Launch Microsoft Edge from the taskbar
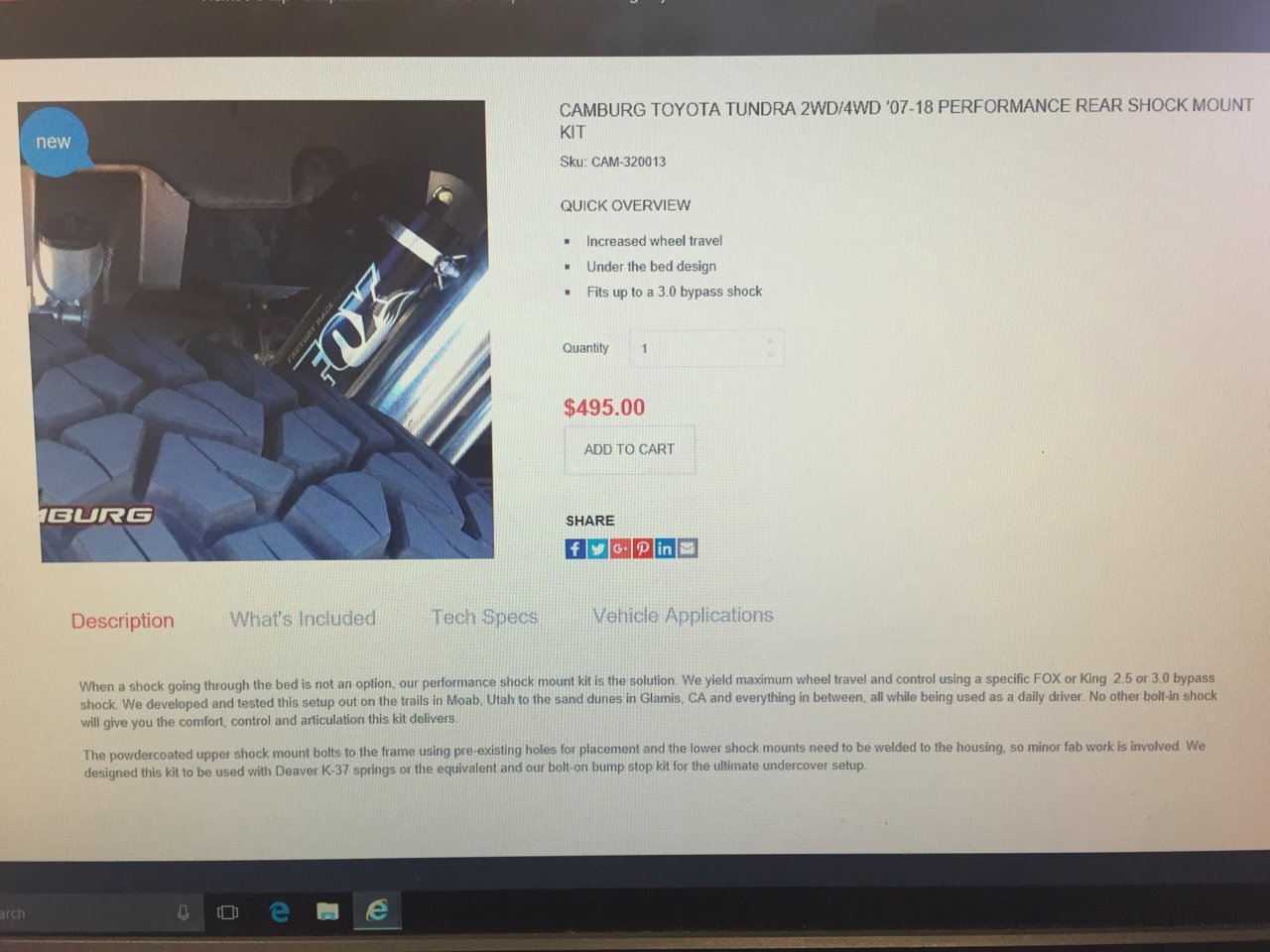1270x952 pixels. 279,911
